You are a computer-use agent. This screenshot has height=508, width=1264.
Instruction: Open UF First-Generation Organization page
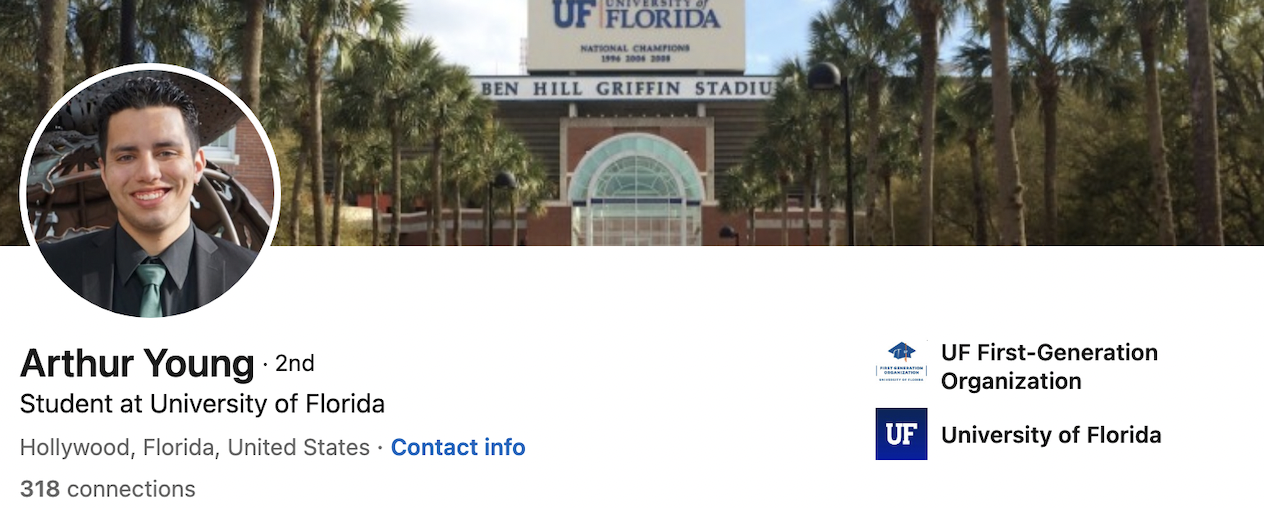click(1048, 366)
